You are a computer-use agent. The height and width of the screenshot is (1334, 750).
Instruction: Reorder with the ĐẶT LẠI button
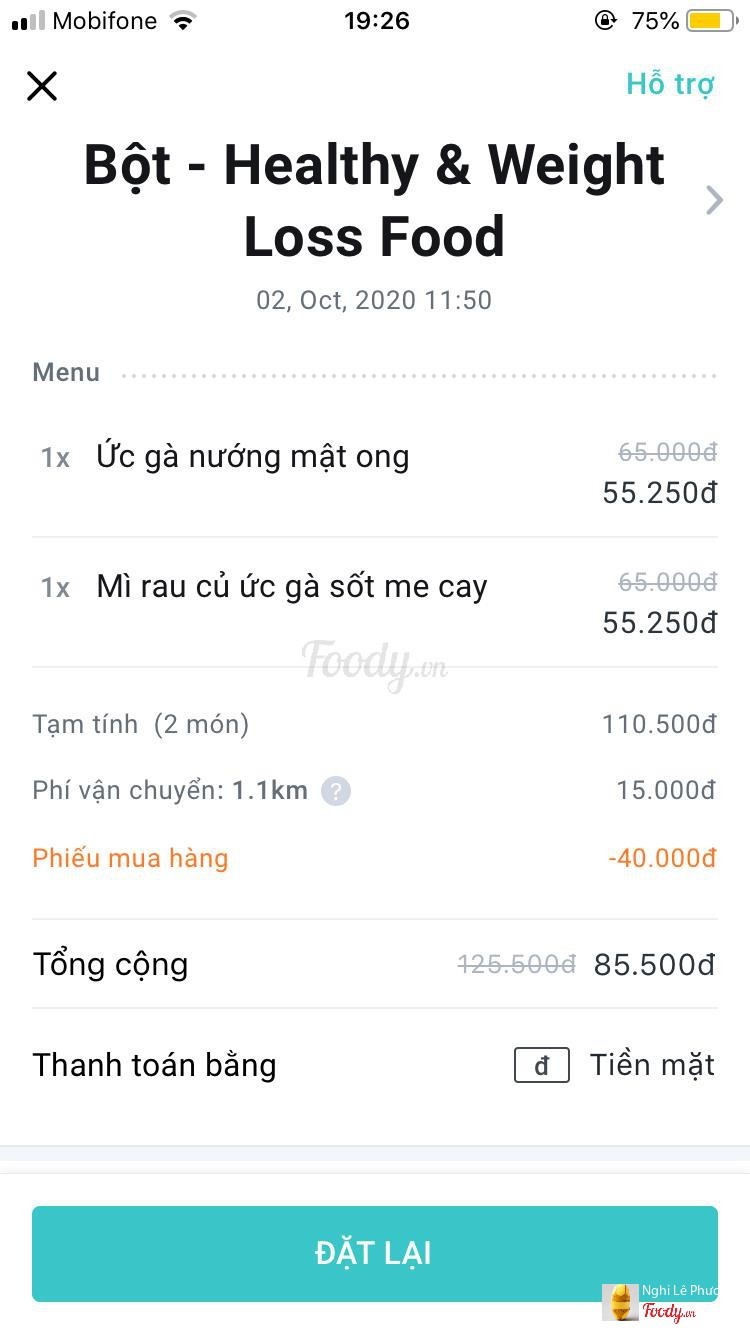(374, 1253)
